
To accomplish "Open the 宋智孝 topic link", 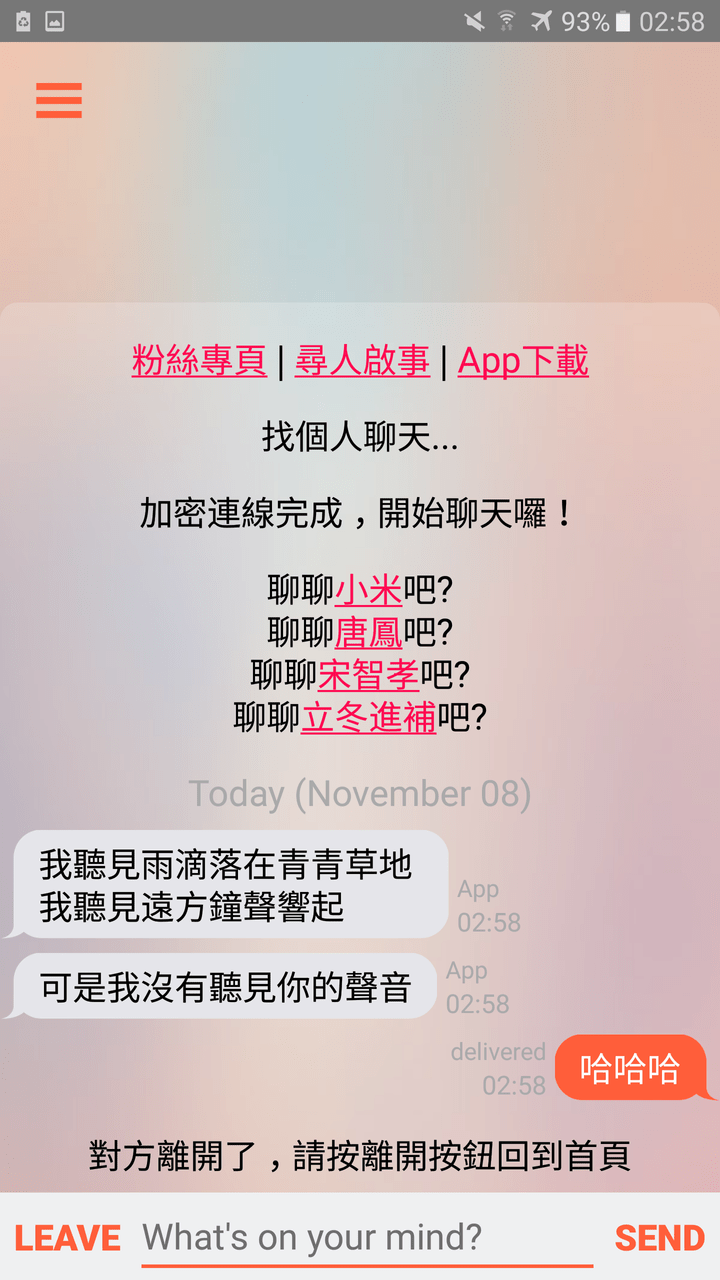I will [368, 675].
